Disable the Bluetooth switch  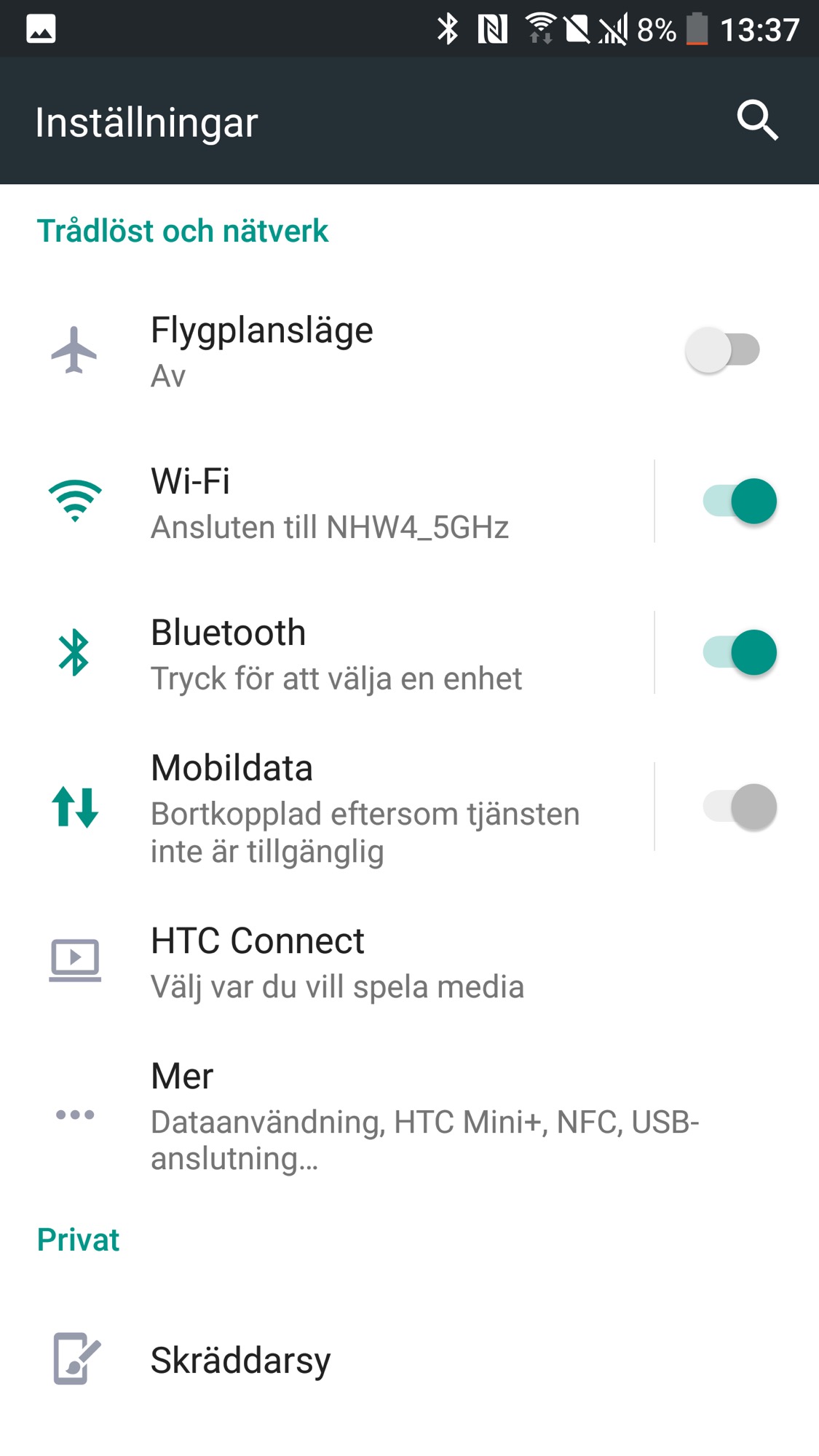[740, 652]
